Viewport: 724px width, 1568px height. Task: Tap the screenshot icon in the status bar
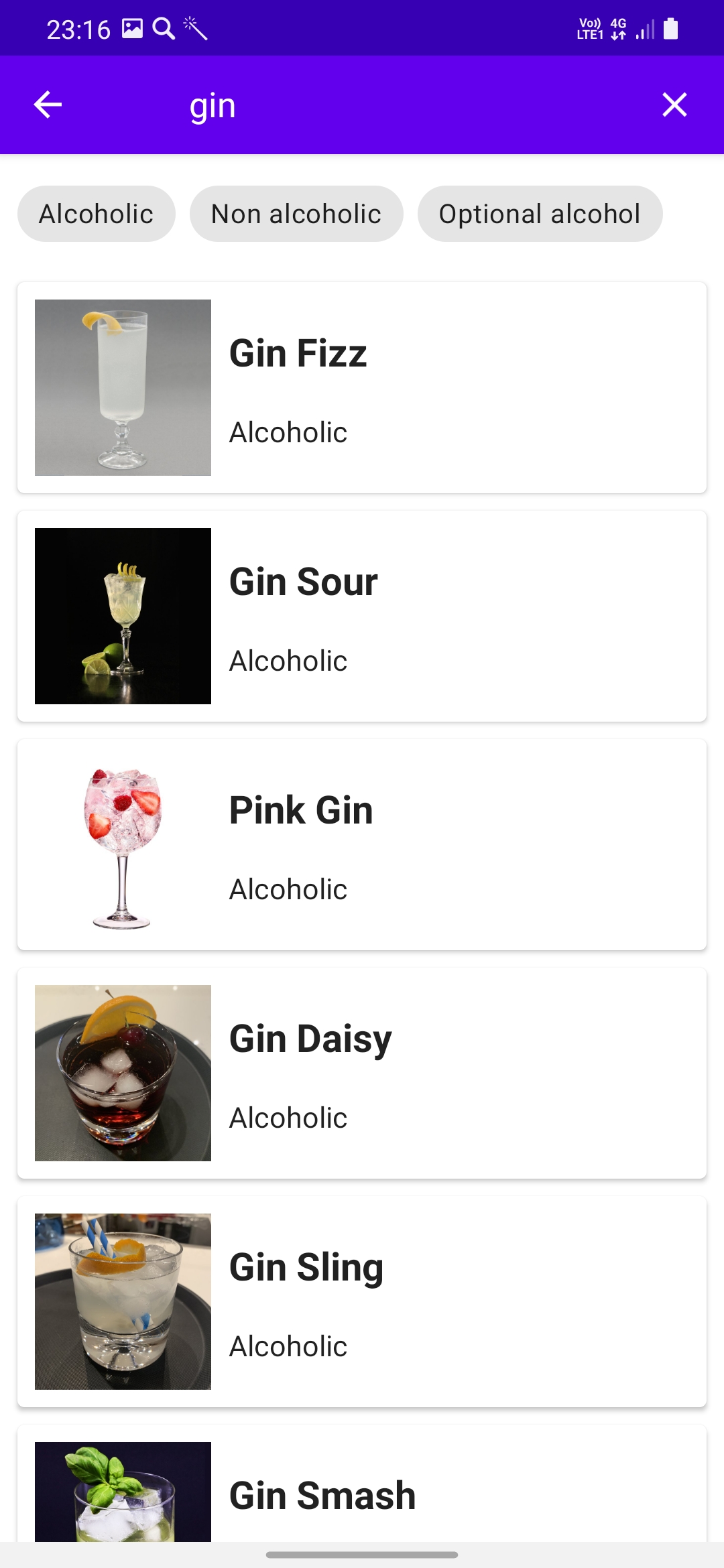[131, 27]
